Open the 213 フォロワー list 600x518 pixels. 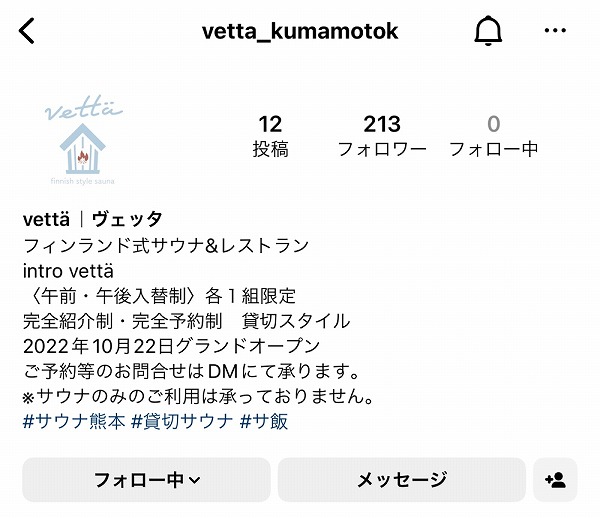(x=382, y=136)
